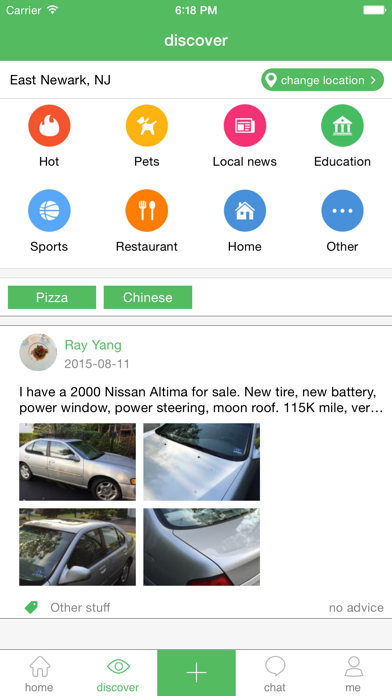This screenshot has width=392, height=696.
Task: Open the car trunk photo thumbnail
Action: coord(202,547)
